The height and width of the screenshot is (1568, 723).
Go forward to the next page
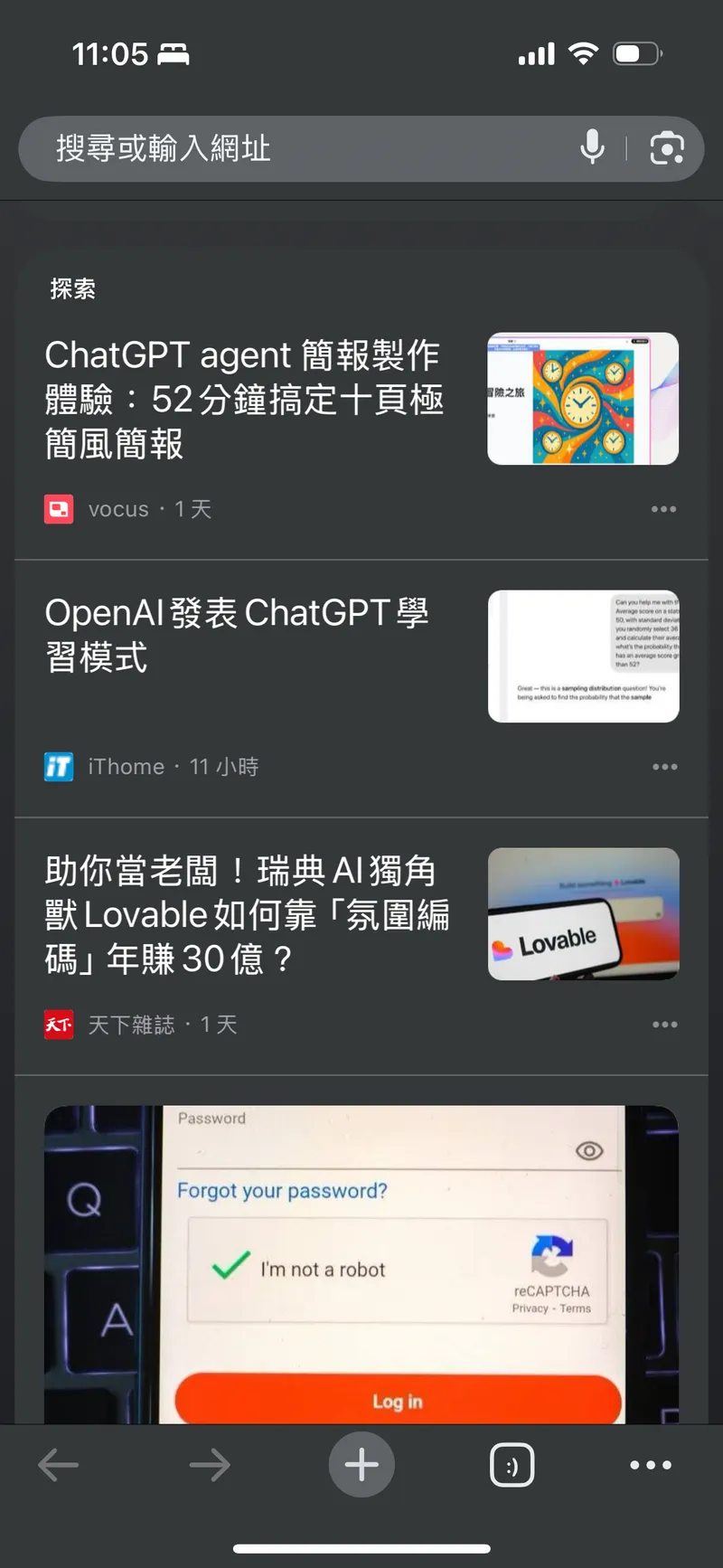[210, 1465]
